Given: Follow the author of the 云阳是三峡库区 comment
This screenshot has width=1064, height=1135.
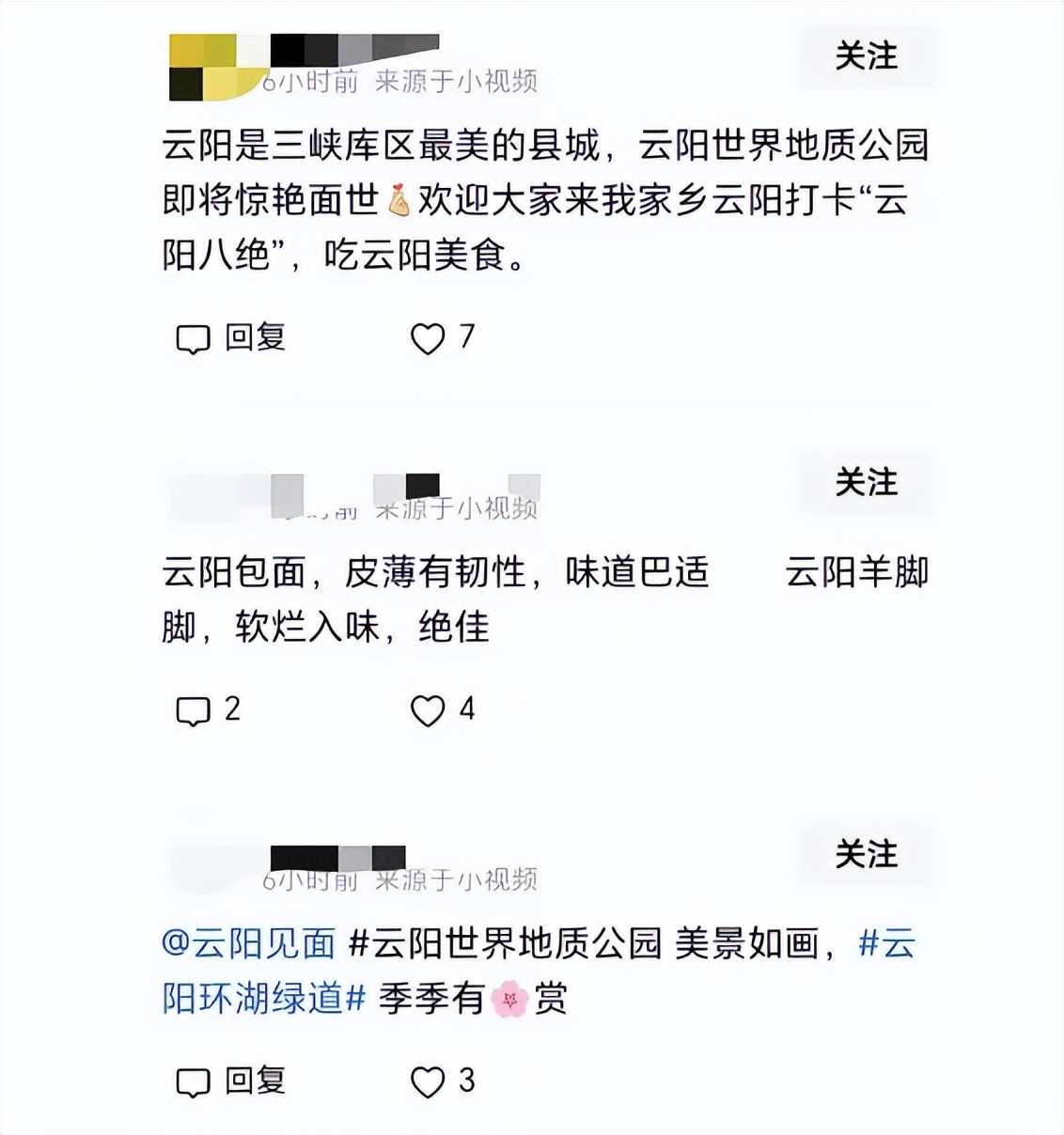Looking at the screenshot, I should pos(866,56).
